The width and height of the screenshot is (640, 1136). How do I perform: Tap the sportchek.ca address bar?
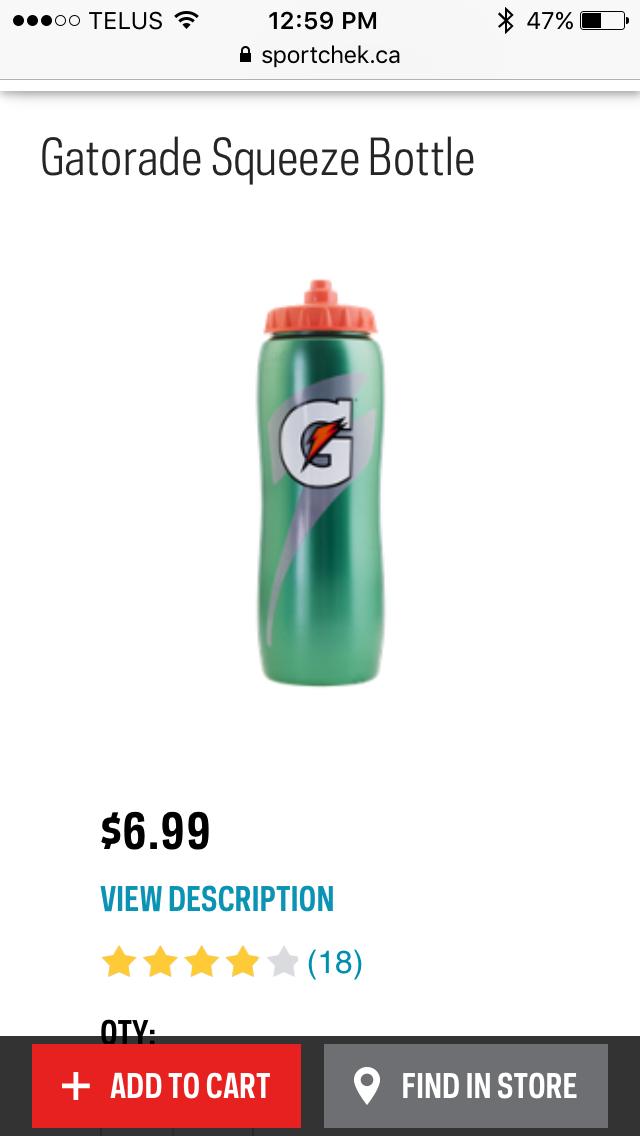[320, 55]
